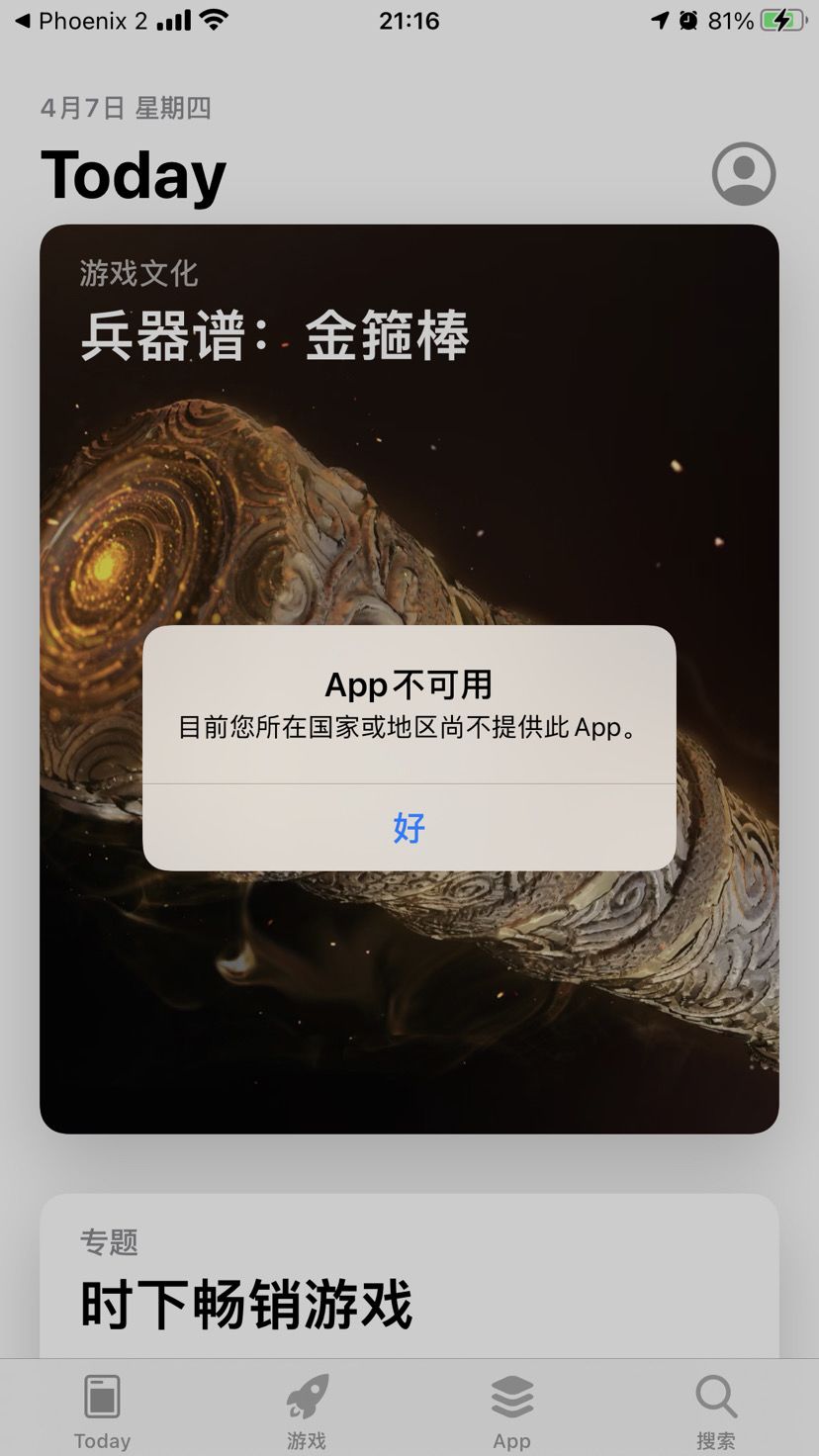819x1456 pixels.
Task: Tap the Today label in tab bar
Action: tap(102, 1440)
